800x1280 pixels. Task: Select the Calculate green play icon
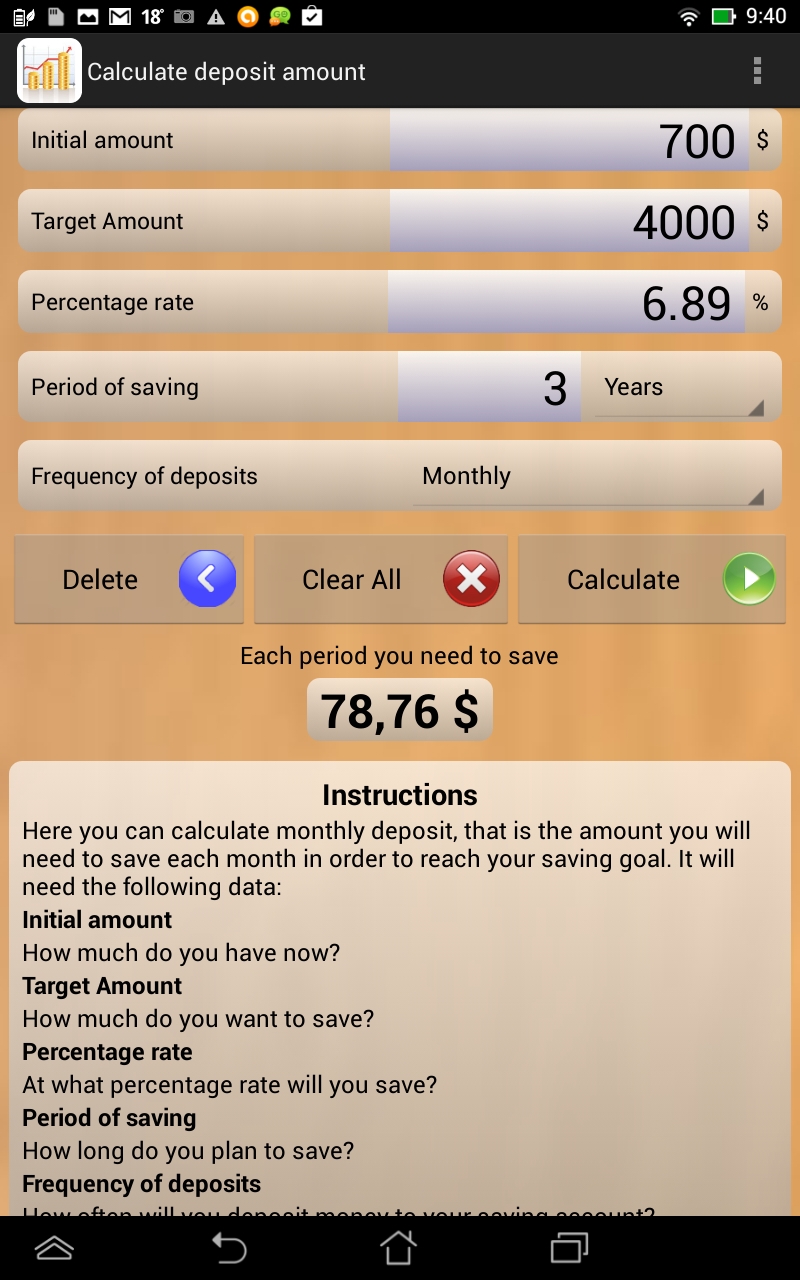click(x=749, y=579)
